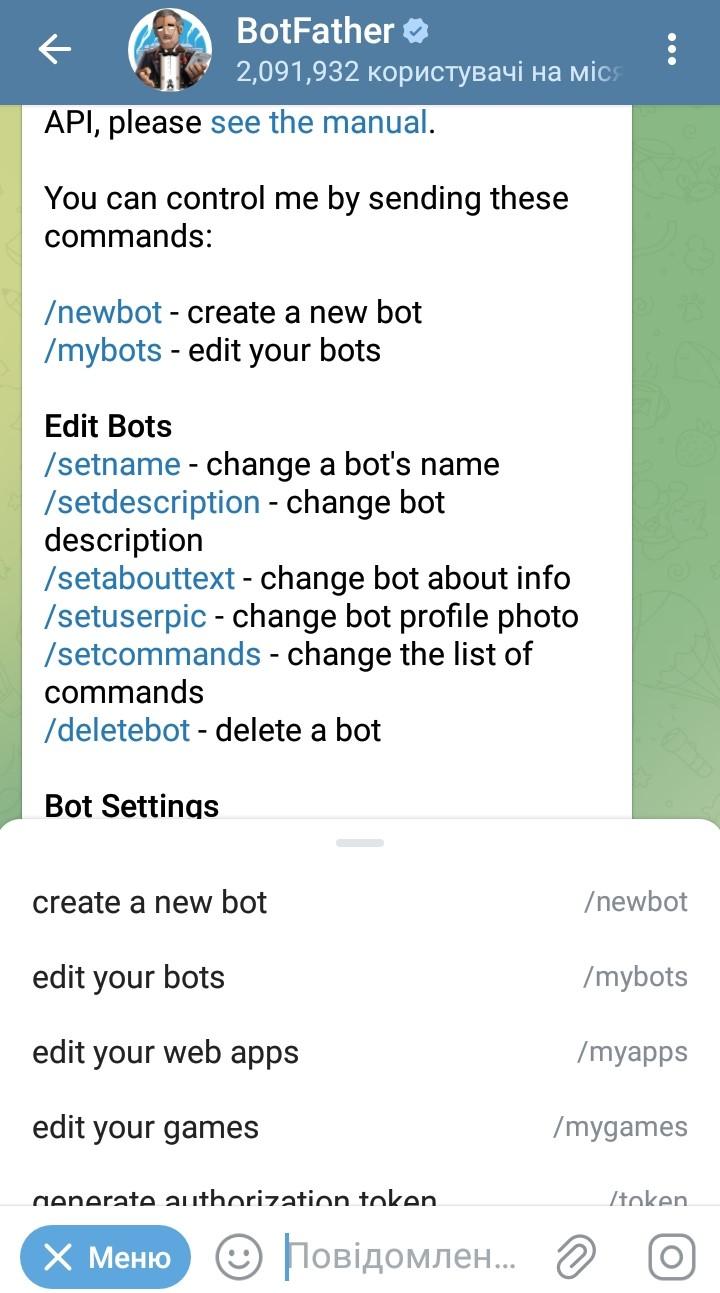Tap the /newbot command link in message
The width and height of the screenshot is (720, 1293).
pos(103,312)
